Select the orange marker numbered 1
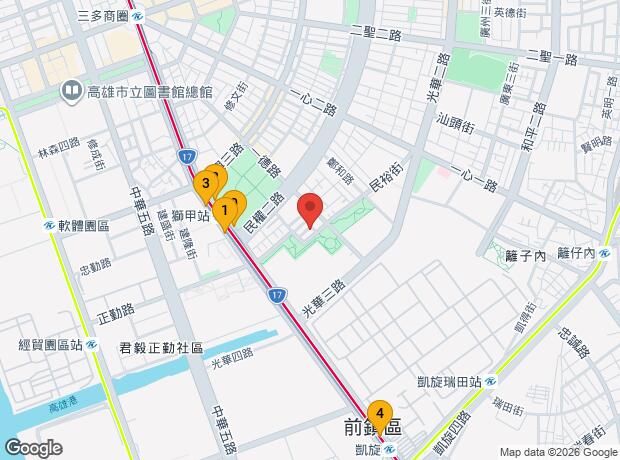The height and width of the screenshot is (460, 620). pos(226,210)
